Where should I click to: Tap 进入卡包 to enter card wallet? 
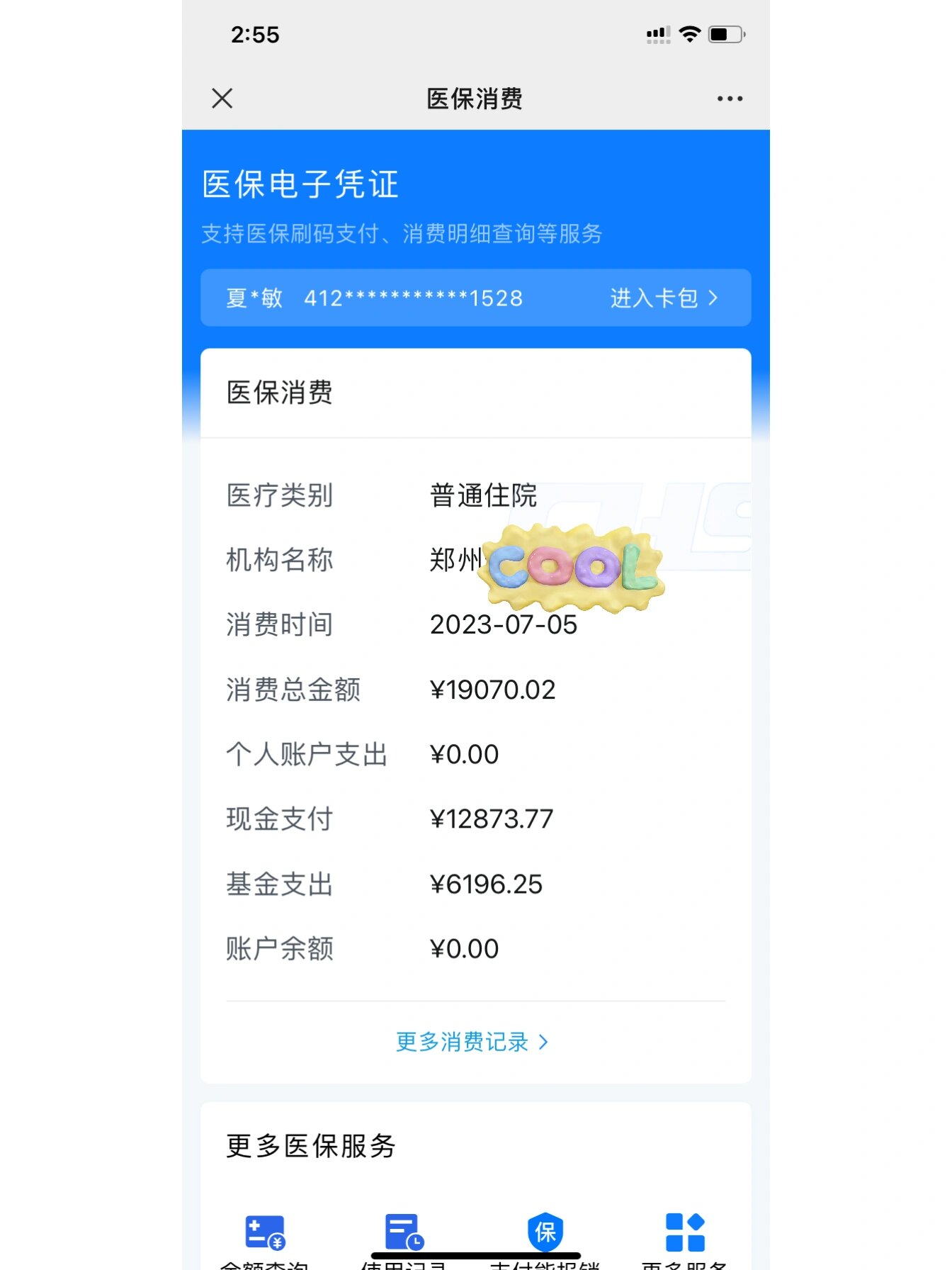pyautogui.click(x=664, y=298)
